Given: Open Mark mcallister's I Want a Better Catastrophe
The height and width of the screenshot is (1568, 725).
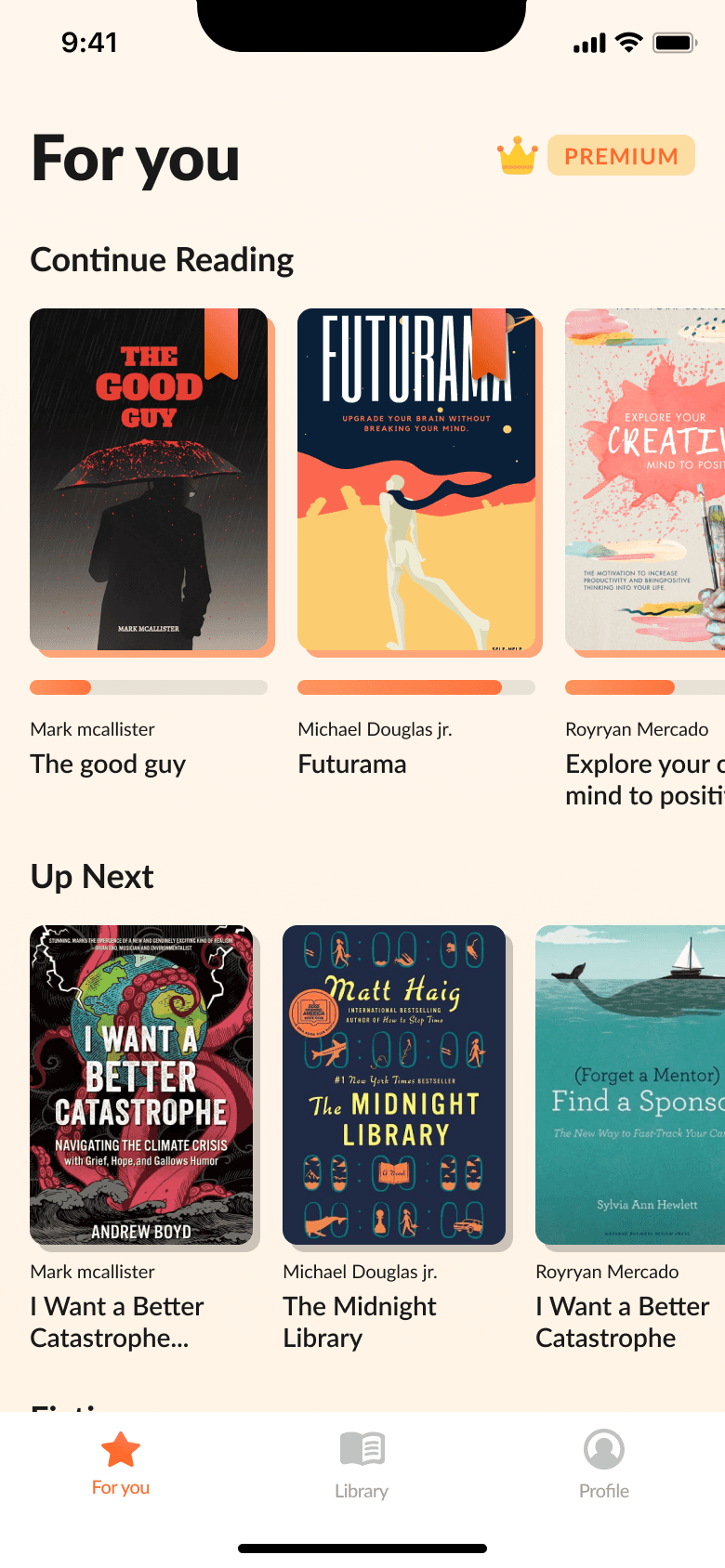Looking at the screenshot, I should click(x=141, y=1085).
